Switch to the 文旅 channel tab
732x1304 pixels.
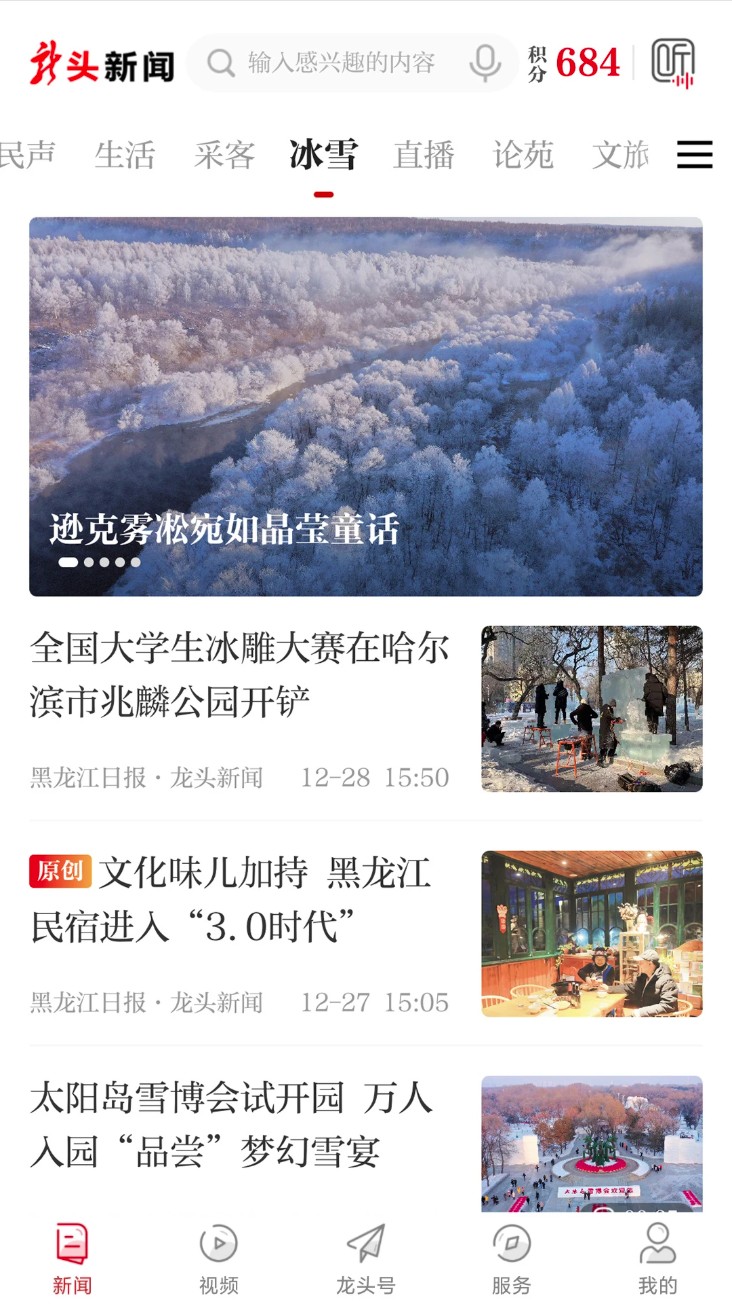[x=619, y=155]
